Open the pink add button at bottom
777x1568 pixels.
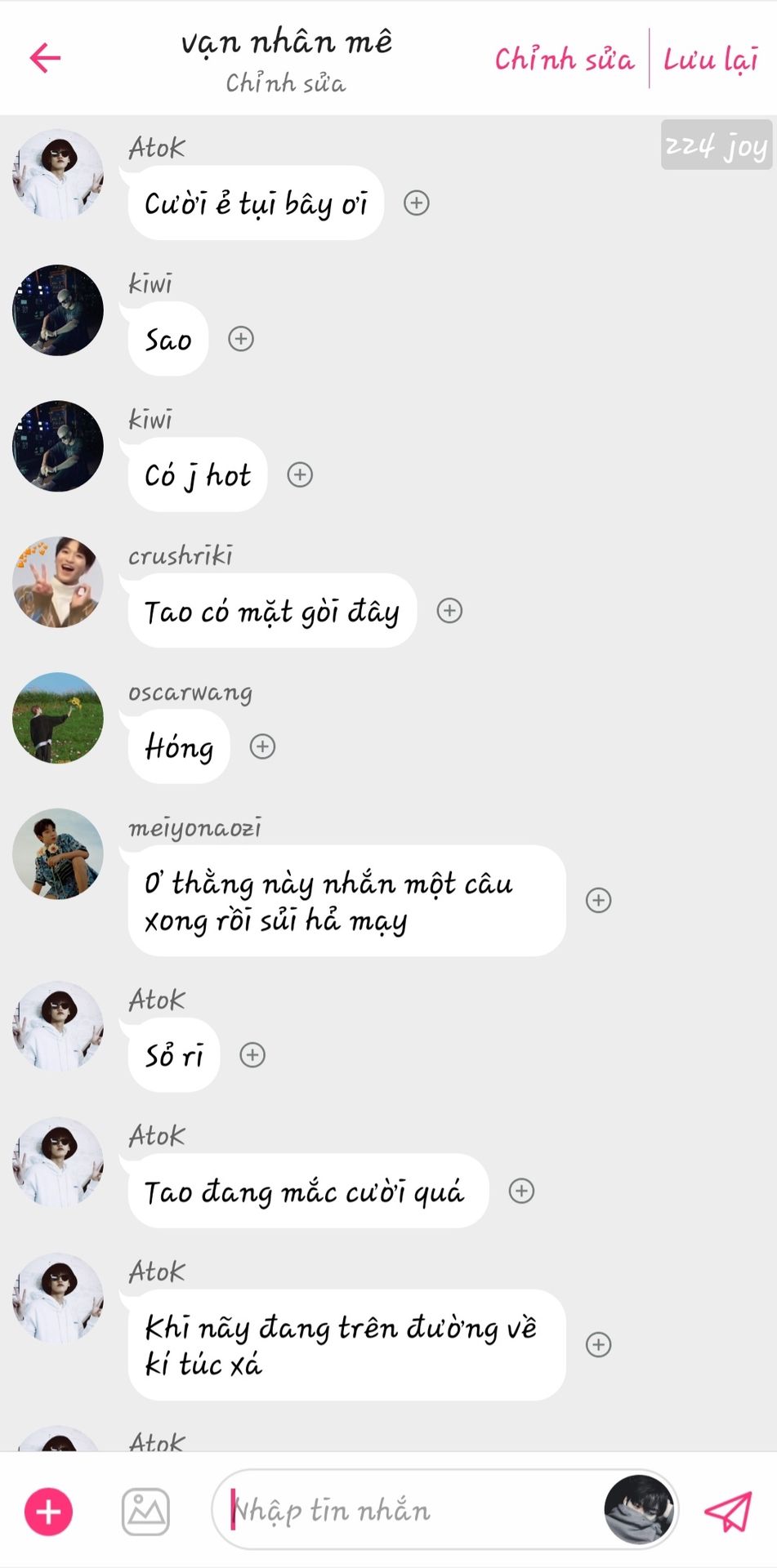point(49,1512)
